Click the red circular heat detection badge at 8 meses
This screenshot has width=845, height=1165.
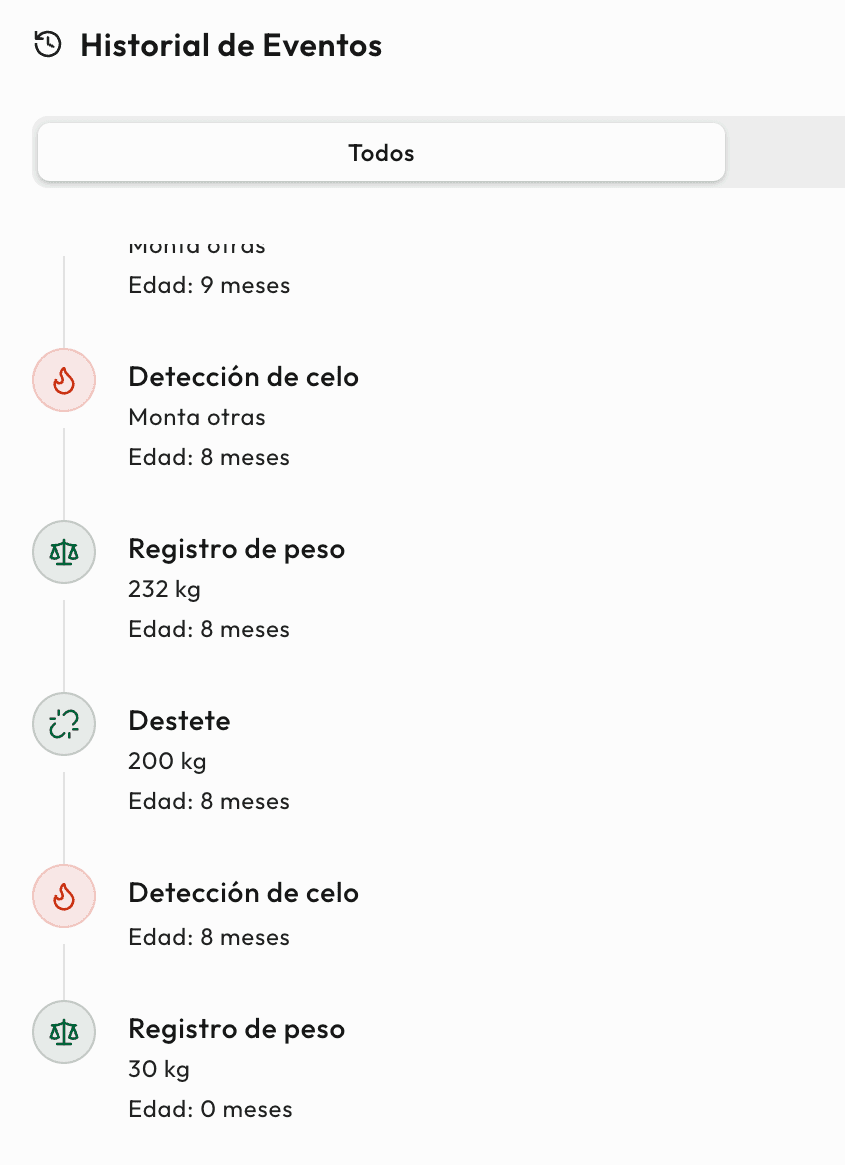63,896
